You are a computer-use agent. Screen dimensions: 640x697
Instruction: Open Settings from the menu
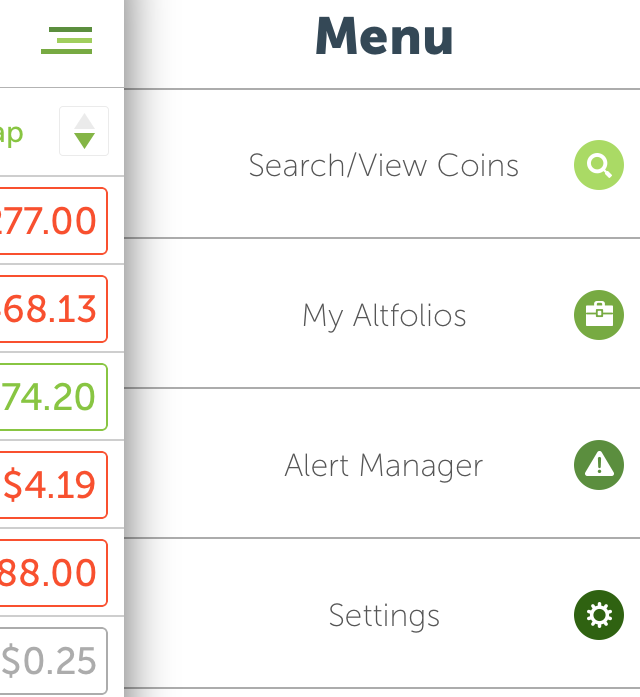click(384, 615)
